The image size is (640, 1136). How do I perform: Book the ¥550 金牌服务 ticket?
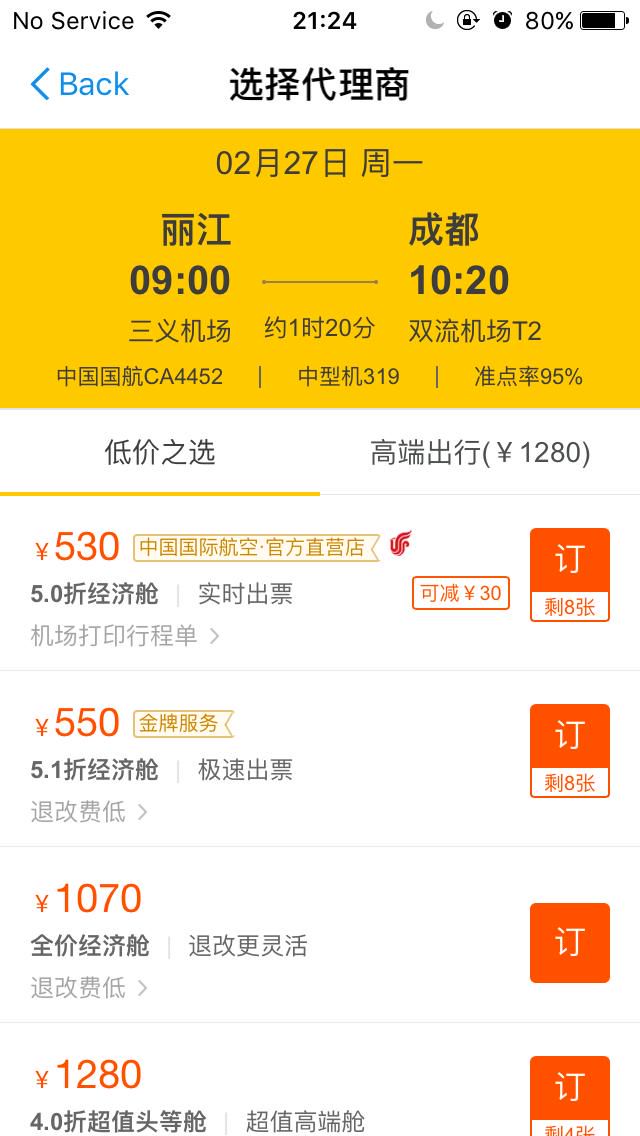[569, 750]
